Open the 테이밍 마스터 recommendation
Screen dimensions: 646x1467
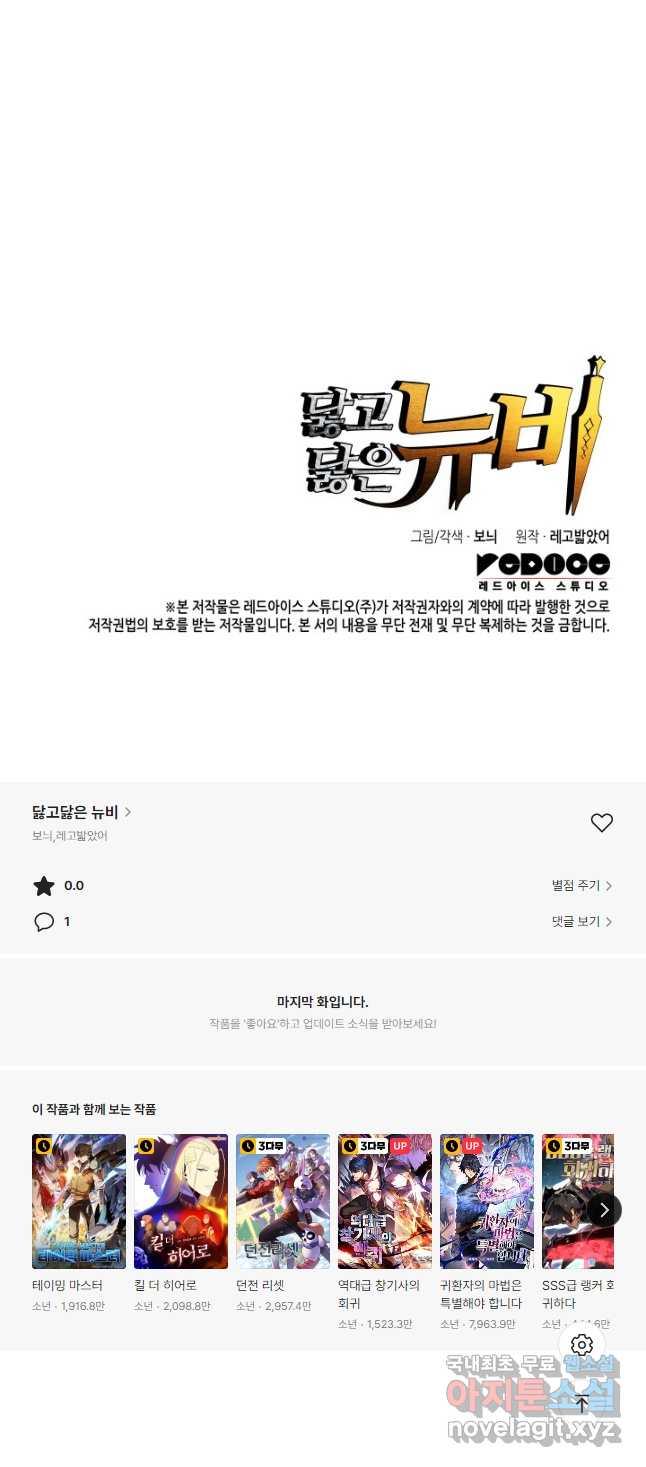click(79, 1201)
